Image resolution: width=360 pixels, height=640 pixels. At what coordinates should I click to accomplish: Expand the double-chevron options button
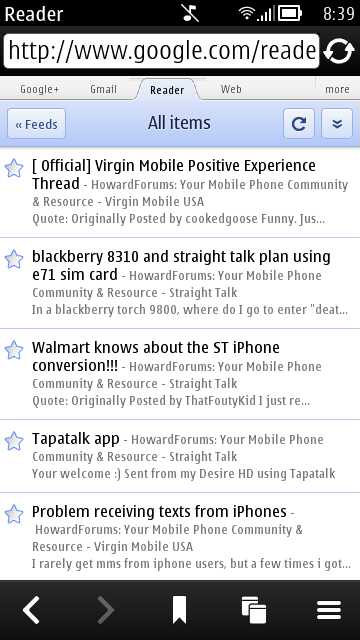click(x=337, y=124)
